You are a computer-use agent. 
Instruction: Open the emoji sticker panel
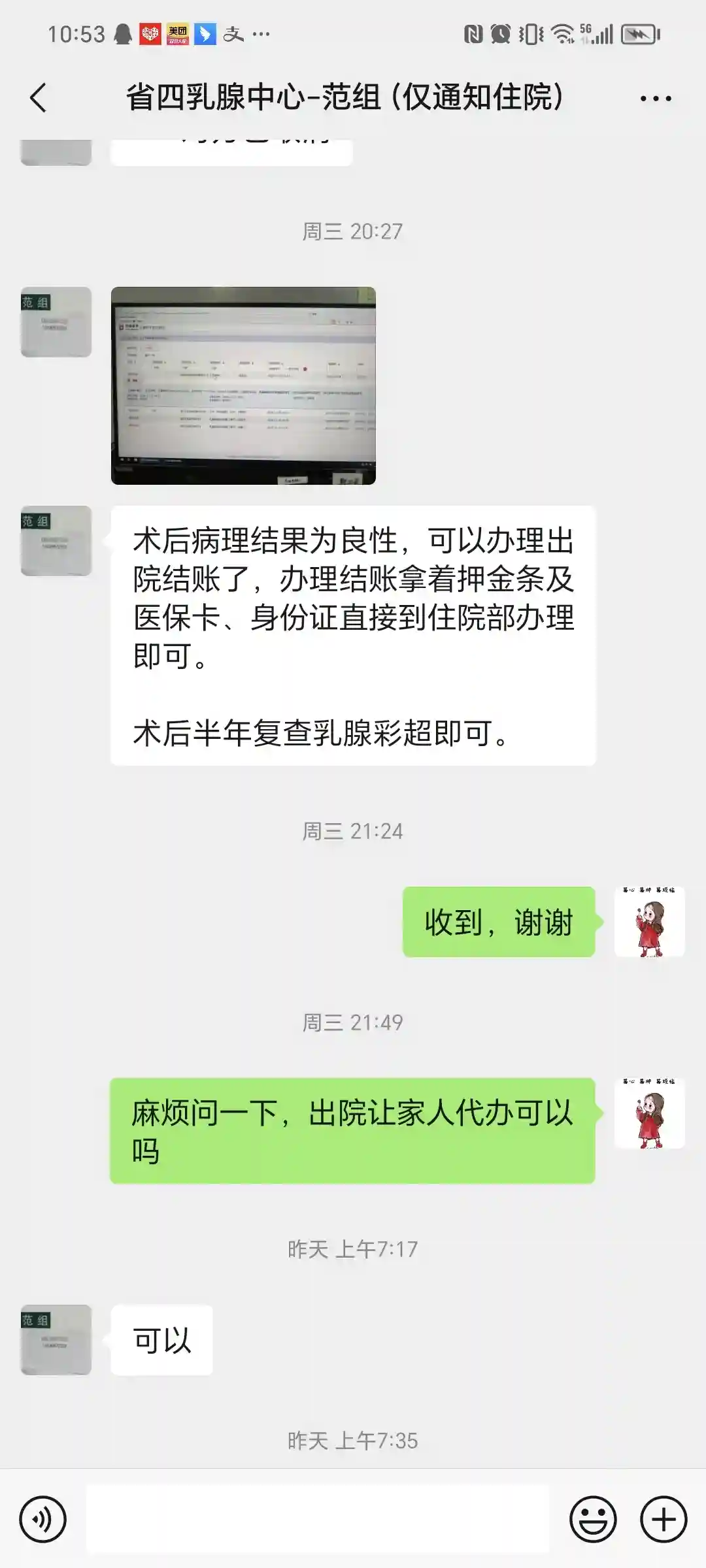[593, 1519]
